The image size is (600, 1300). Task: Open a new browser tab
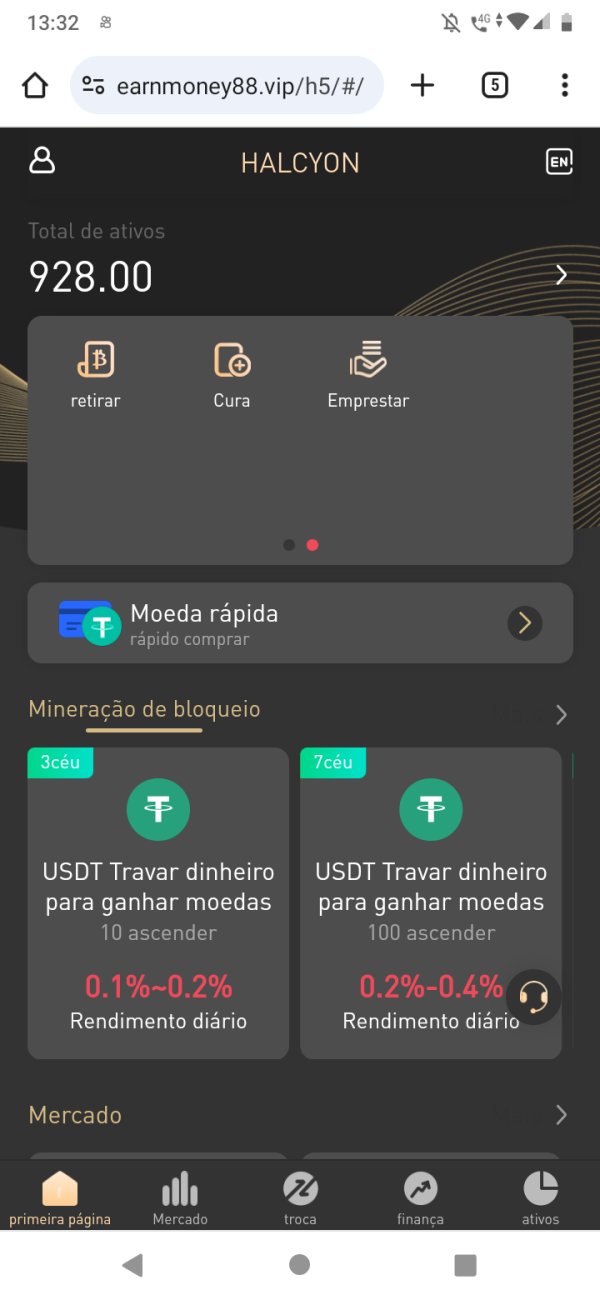click(423, 85)
